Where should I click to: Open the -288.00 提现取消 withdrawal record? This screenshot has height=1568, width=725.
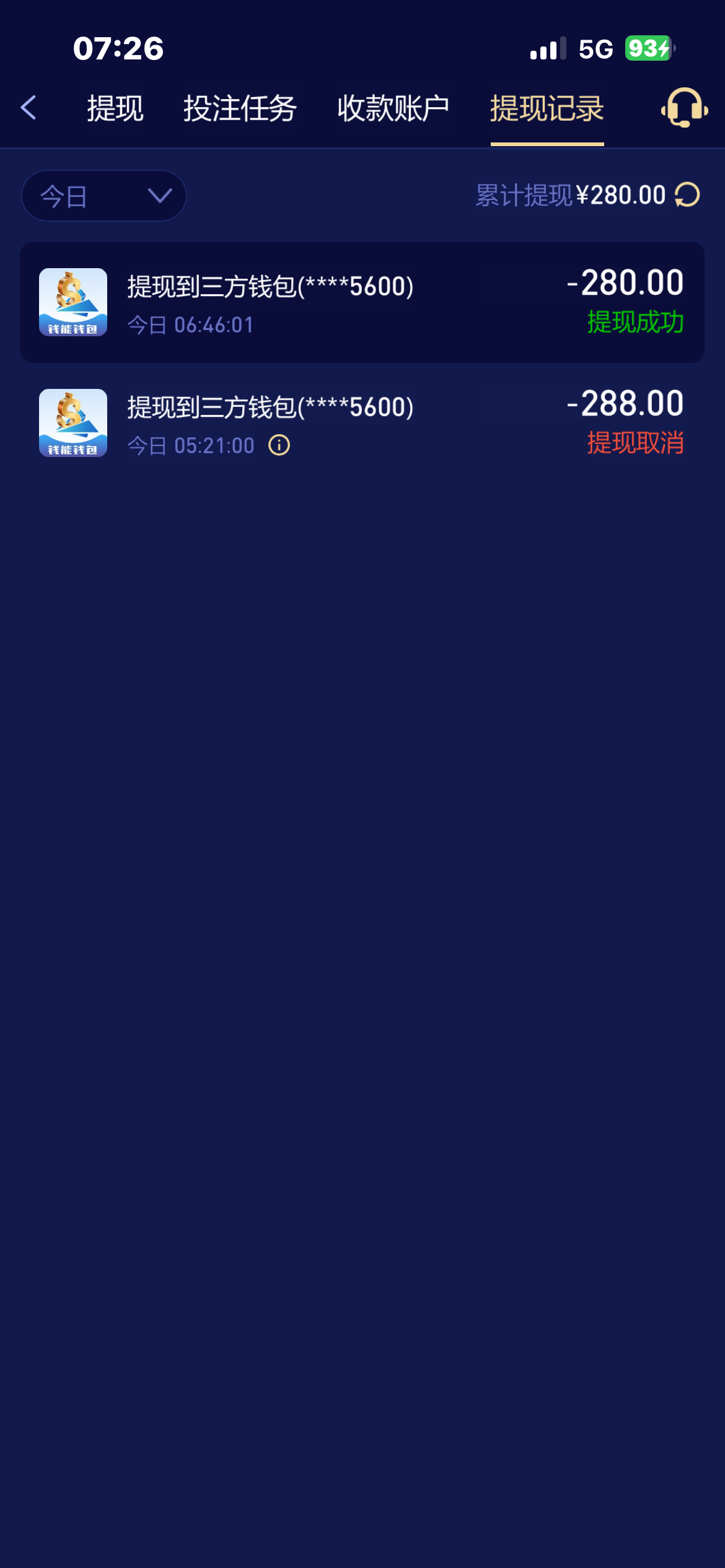pyautogui.click(x=362, y=424)
